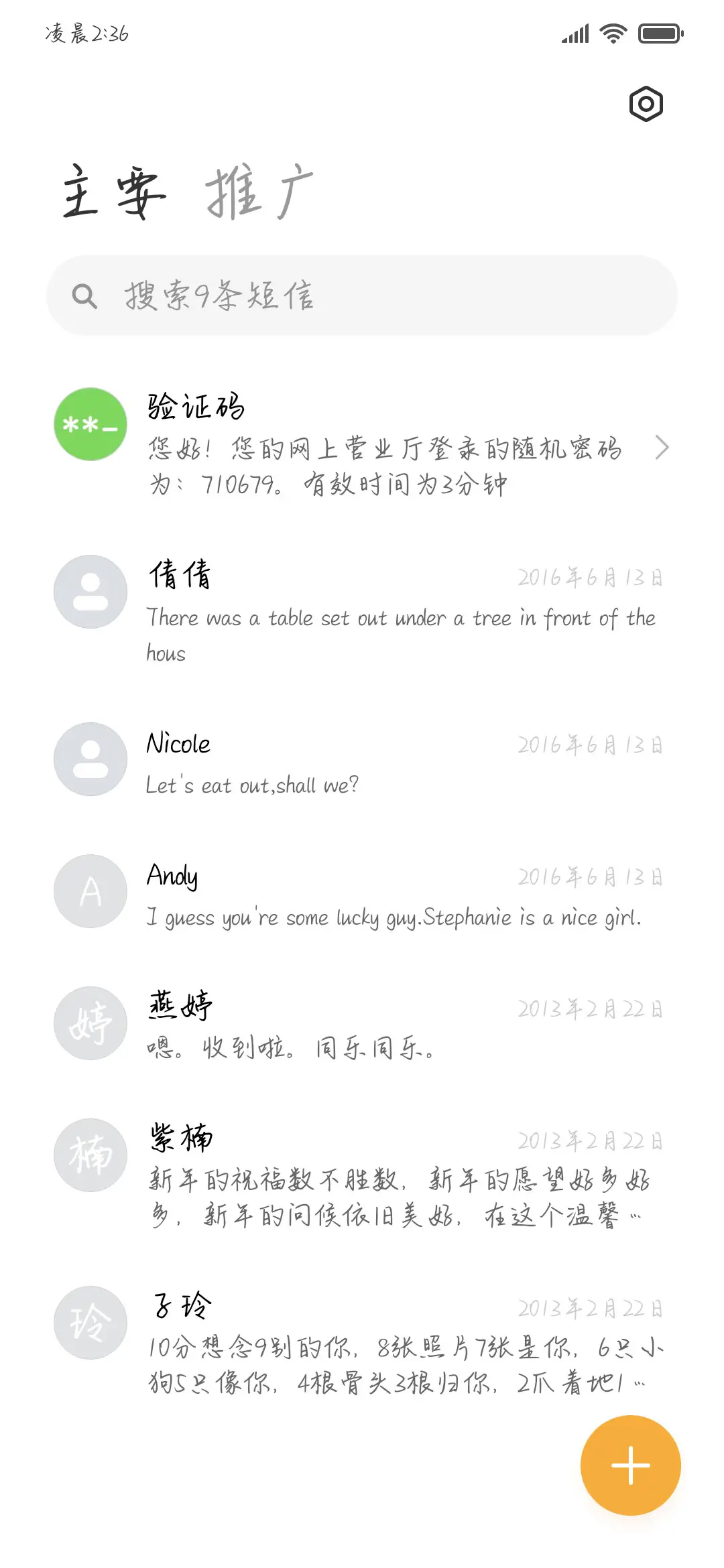Tap Andy's avatar with letter A
This screenshot has width=724, height=1568.
pos(89,891)
